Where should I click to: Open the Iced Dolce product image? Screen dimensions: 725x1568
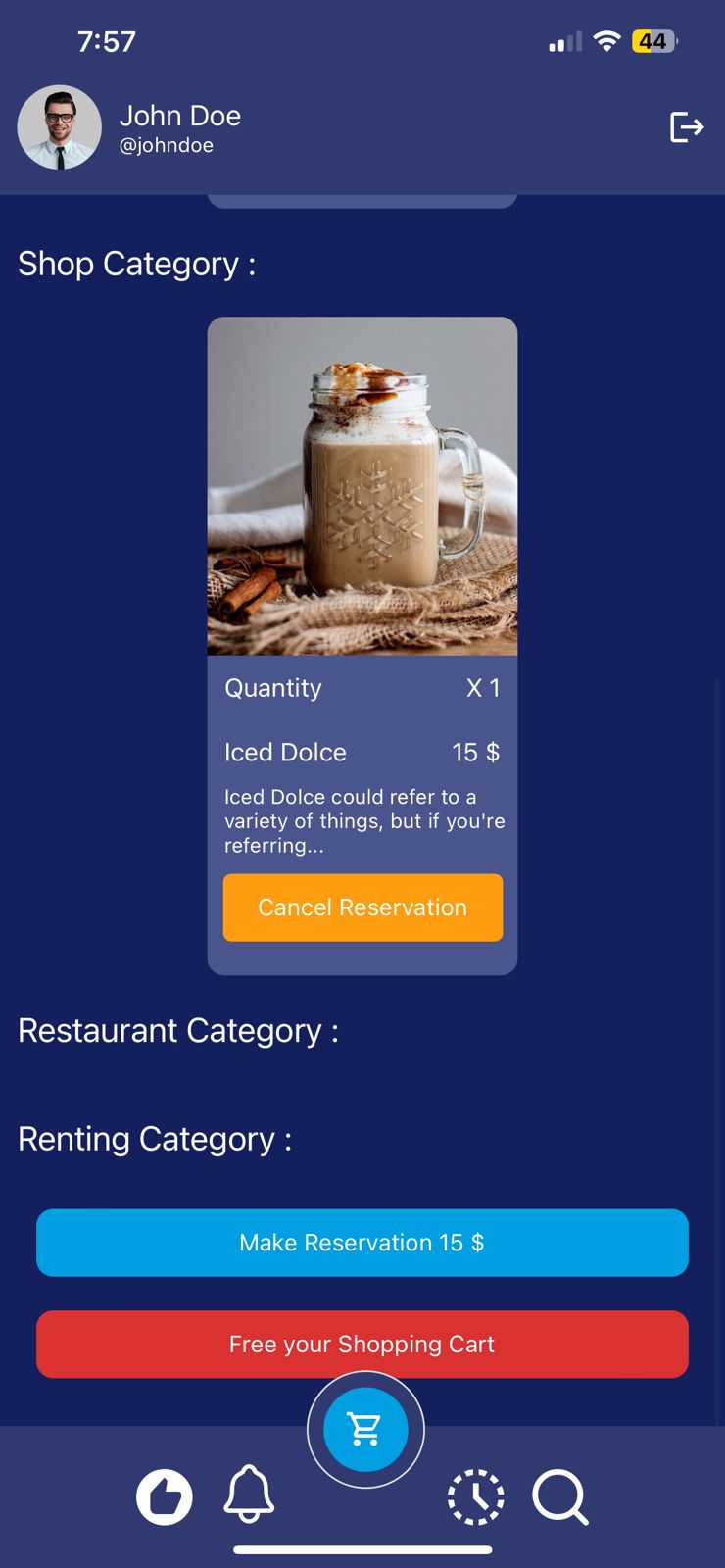point(362,486)
